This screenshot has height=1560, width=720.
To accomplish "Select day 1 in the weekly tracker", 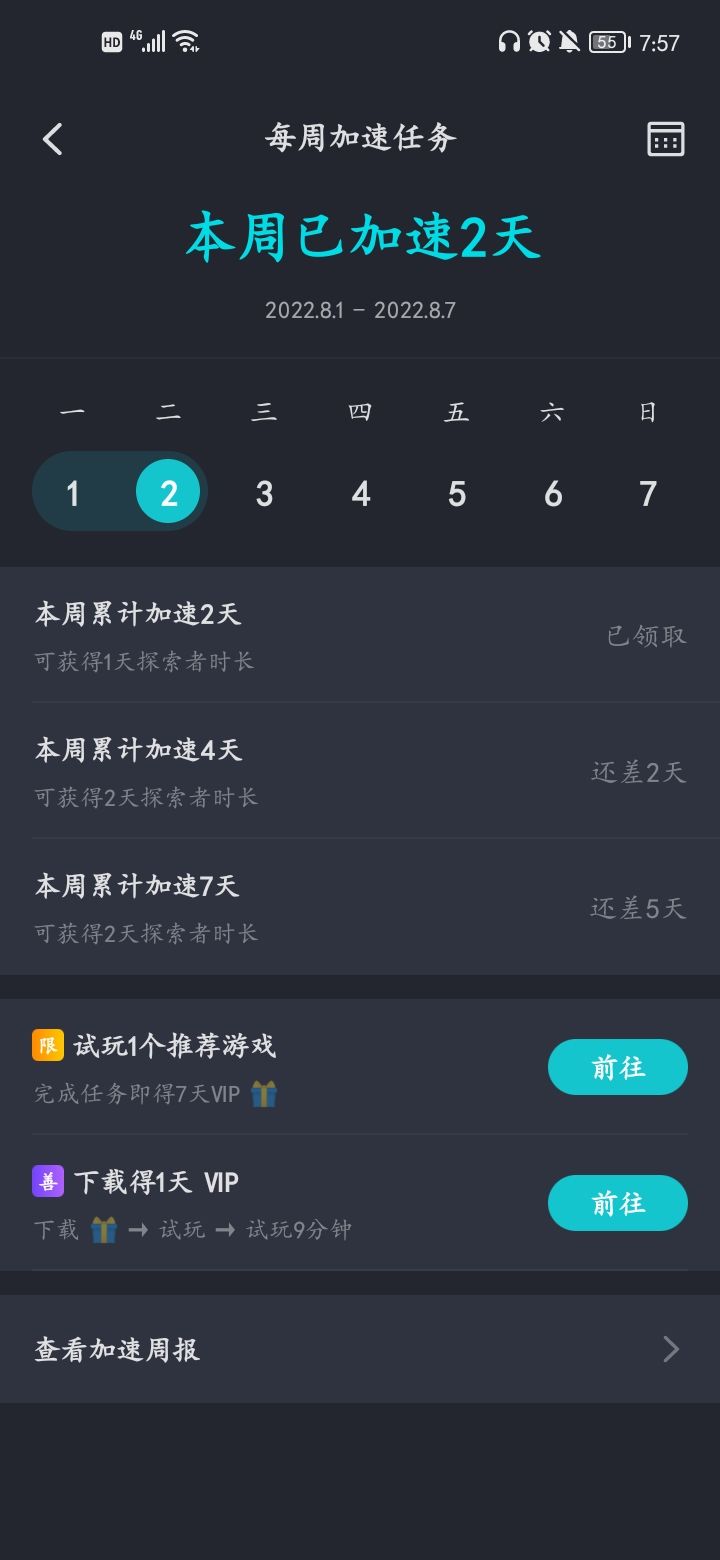I will (x=72, y=491).
